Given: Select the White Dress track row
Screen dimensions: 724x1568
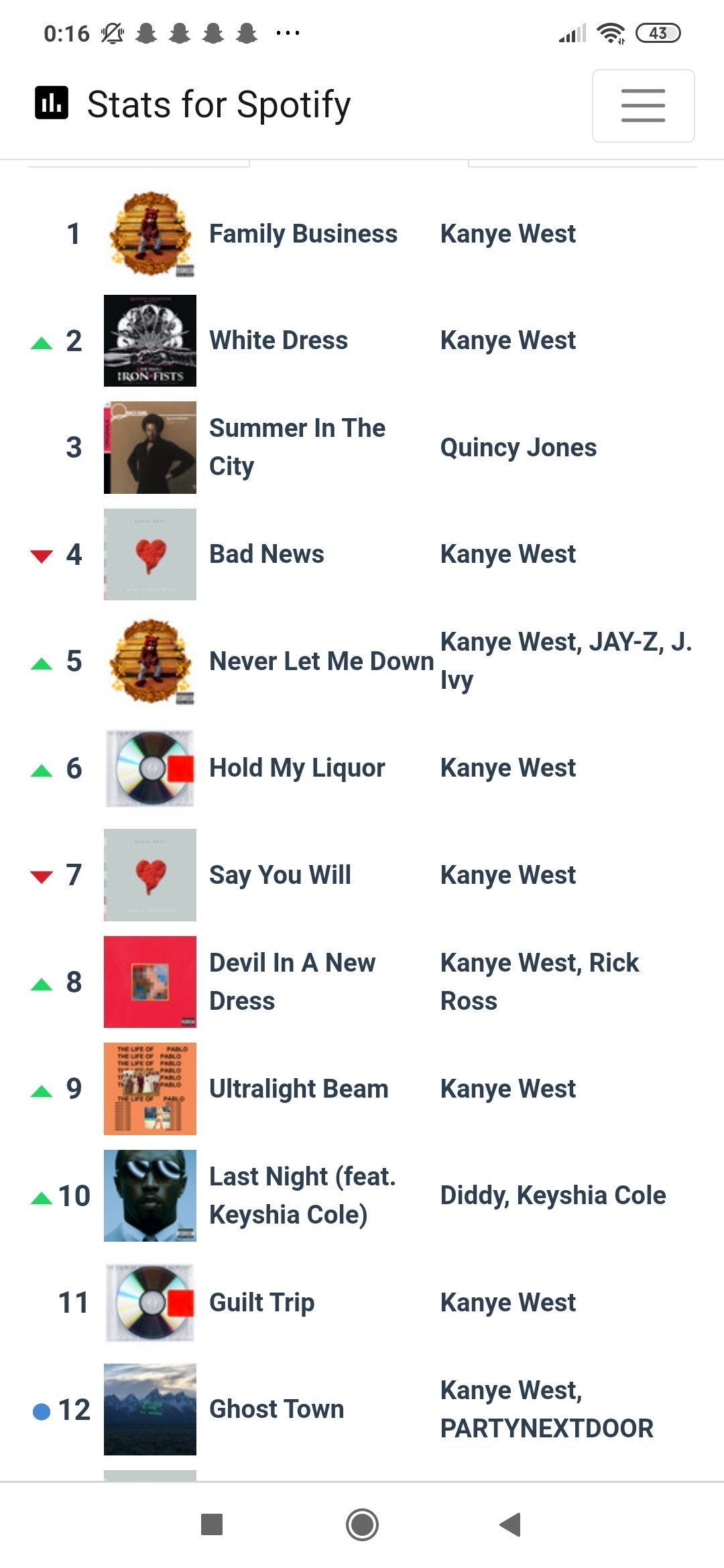Looking at the screenshot, I should pos(278,340).
